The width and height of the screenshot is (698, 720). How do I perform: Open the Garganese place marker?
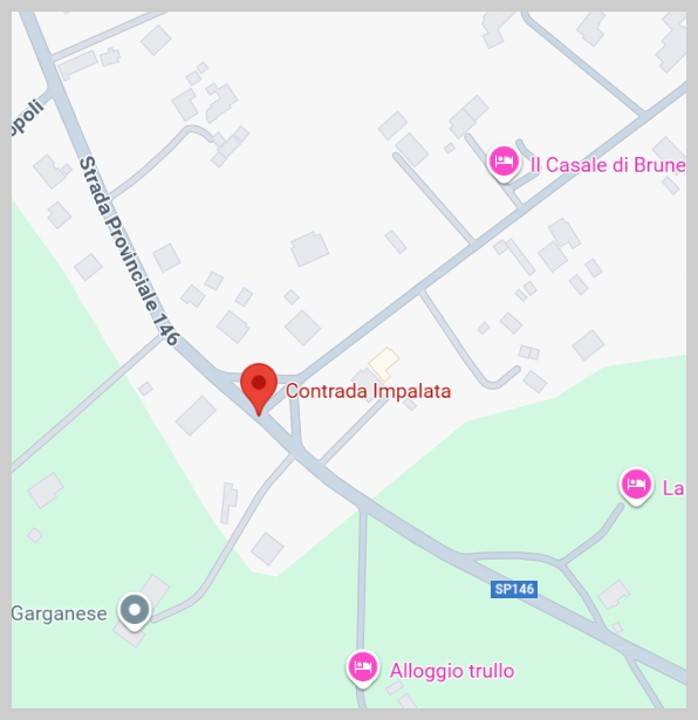[134, 608]
